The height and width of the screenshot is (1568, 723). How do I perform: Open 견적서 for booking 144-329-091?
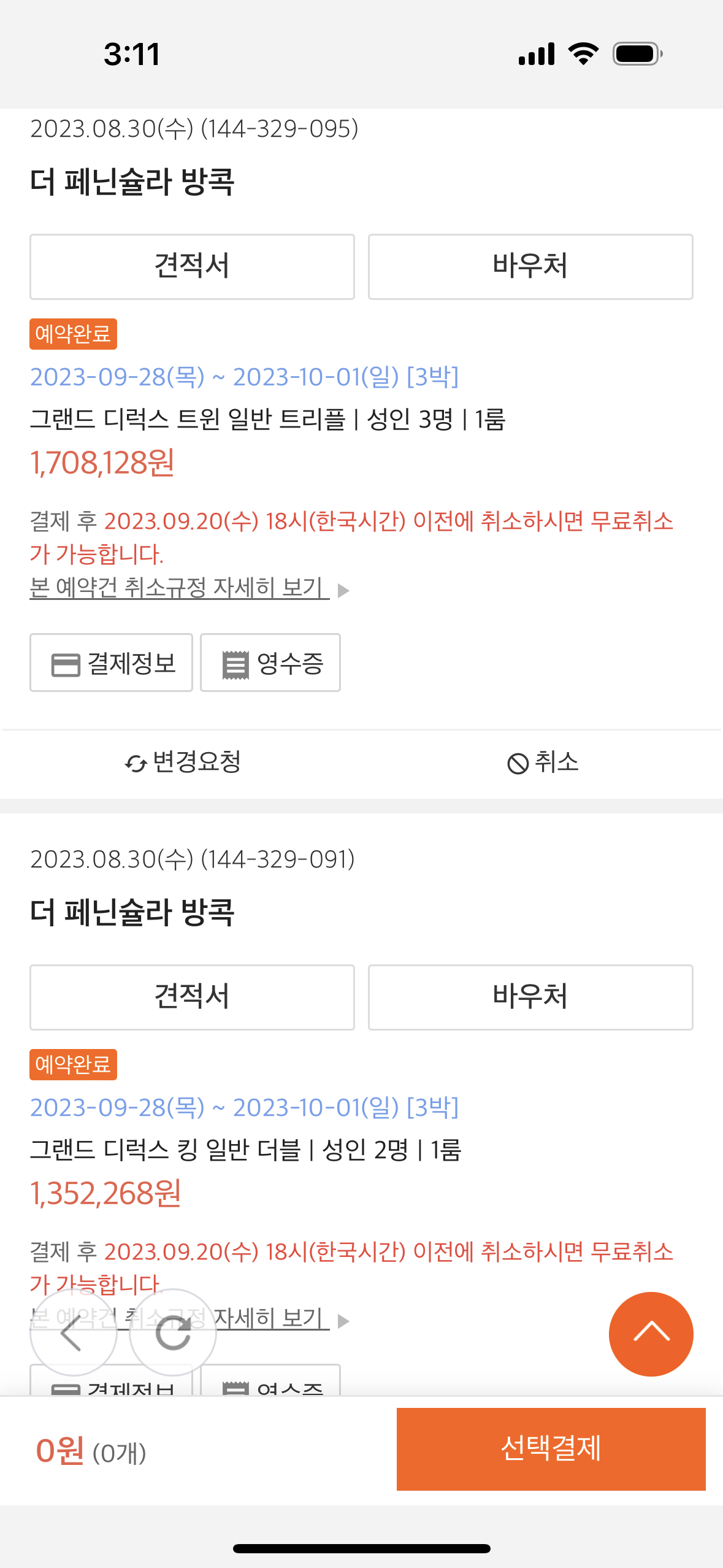point(192,997)
